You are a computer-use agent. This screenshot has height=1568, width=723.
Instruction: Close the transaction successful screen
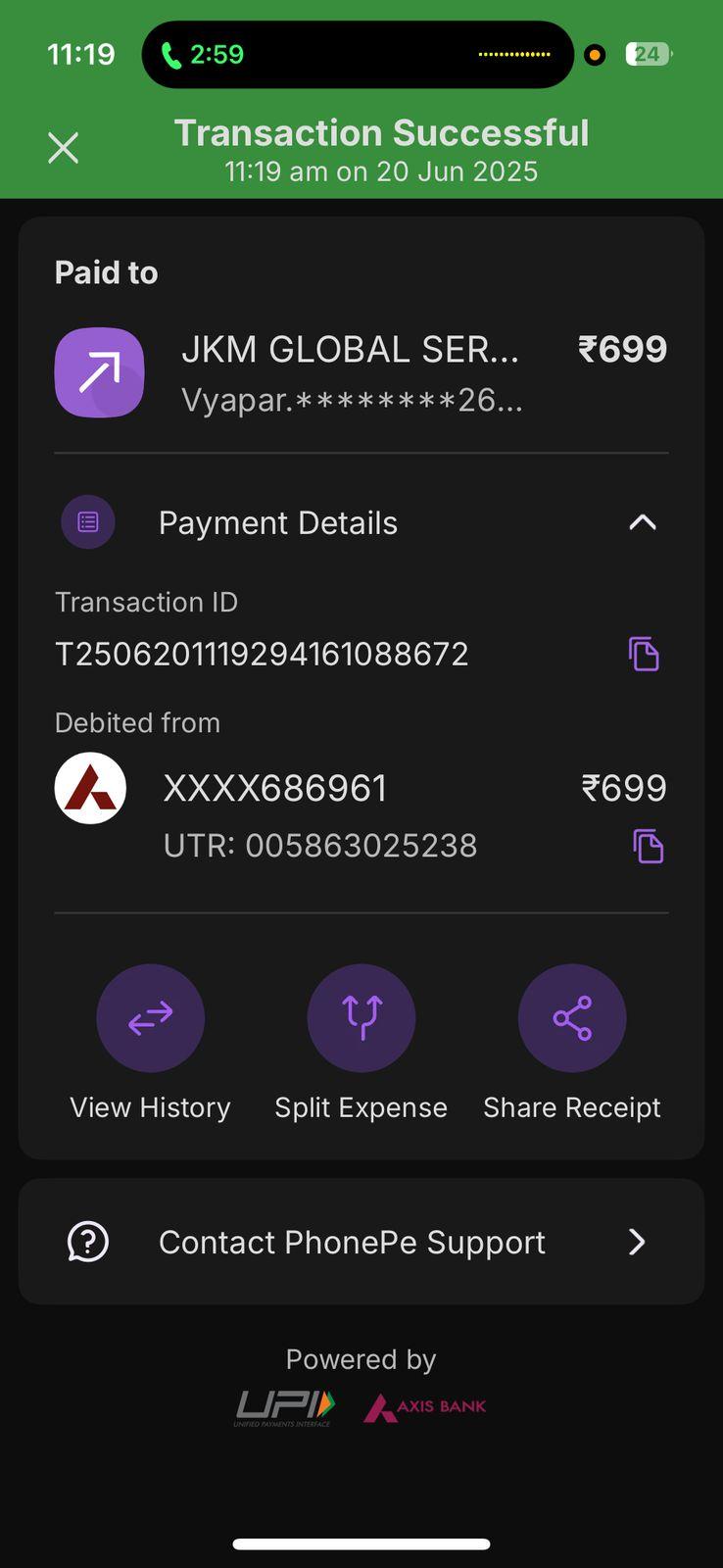point(64,148)
